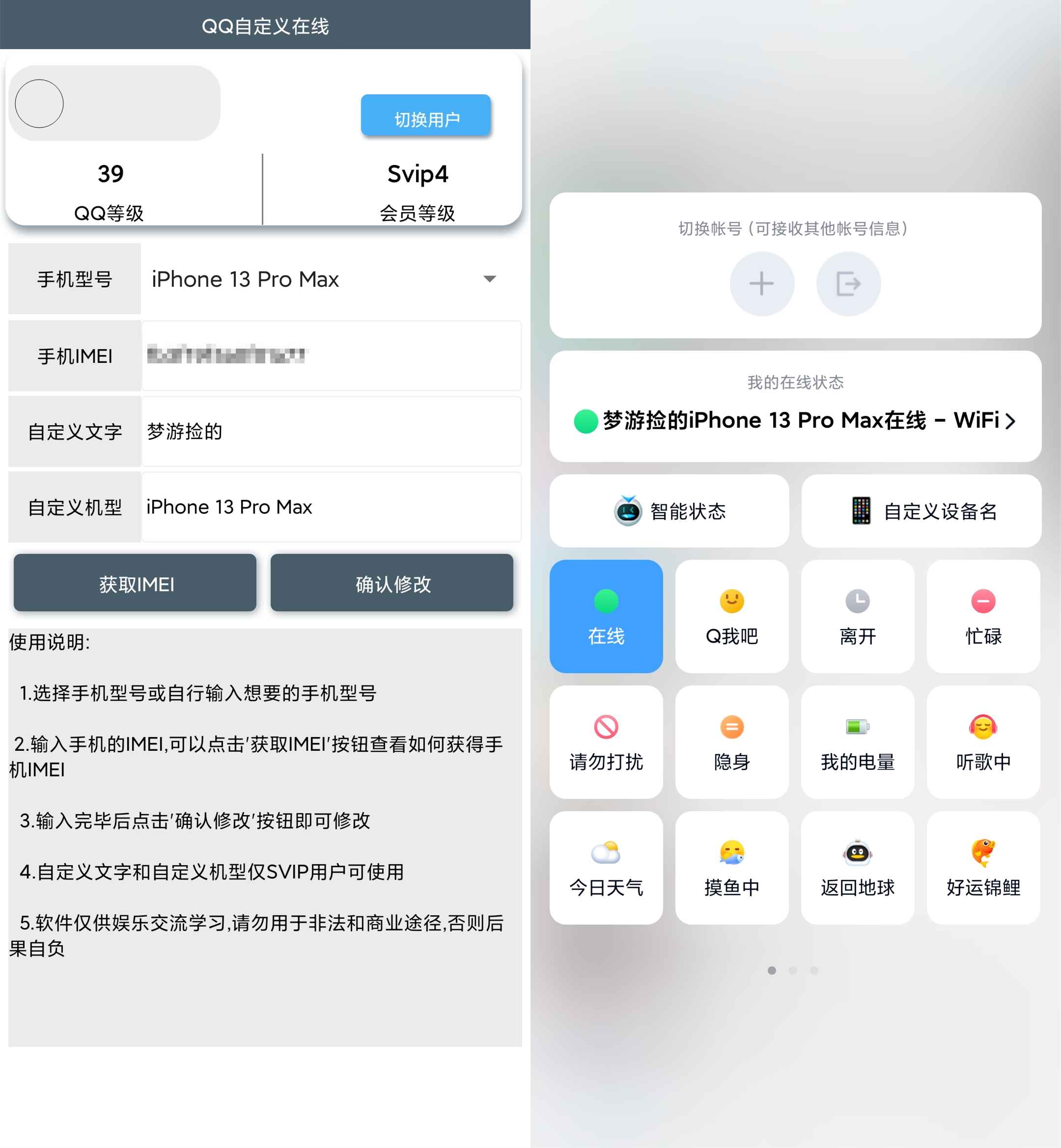This screenshot has width=1061, height=1148.
Task: Tap the 获取IMEI button
Action: pos(135,583)
